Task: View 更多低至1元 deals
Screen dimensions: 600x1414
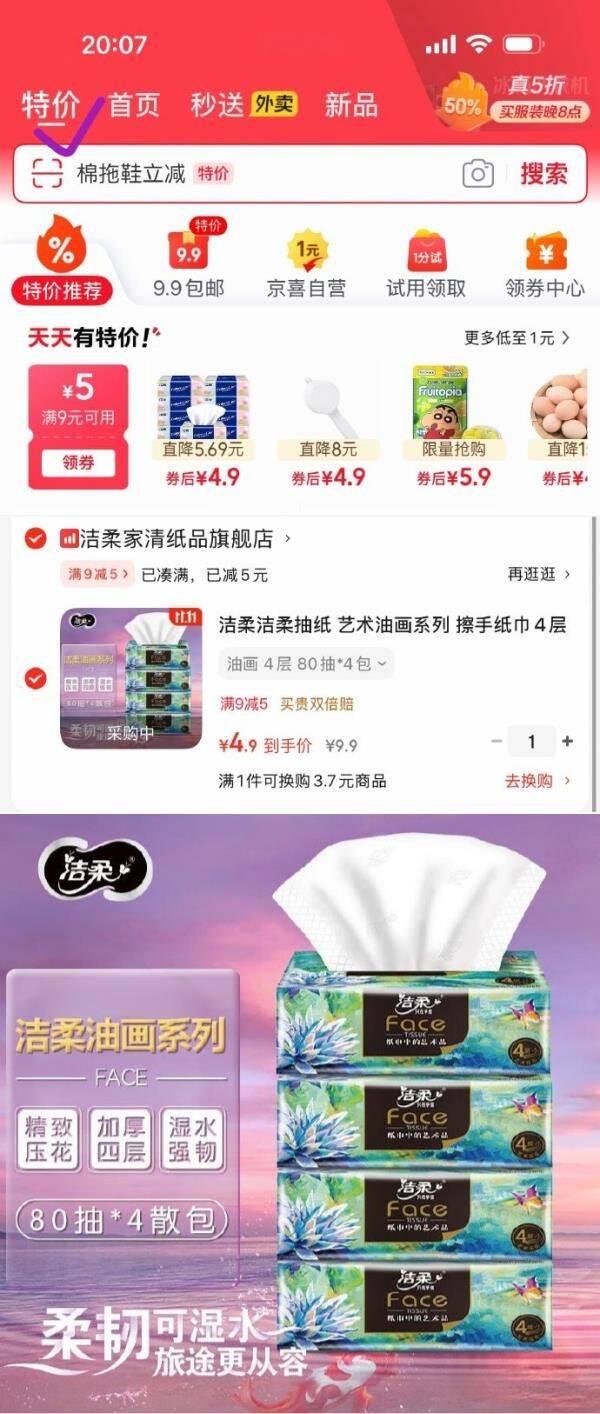Action: point(516,338)
